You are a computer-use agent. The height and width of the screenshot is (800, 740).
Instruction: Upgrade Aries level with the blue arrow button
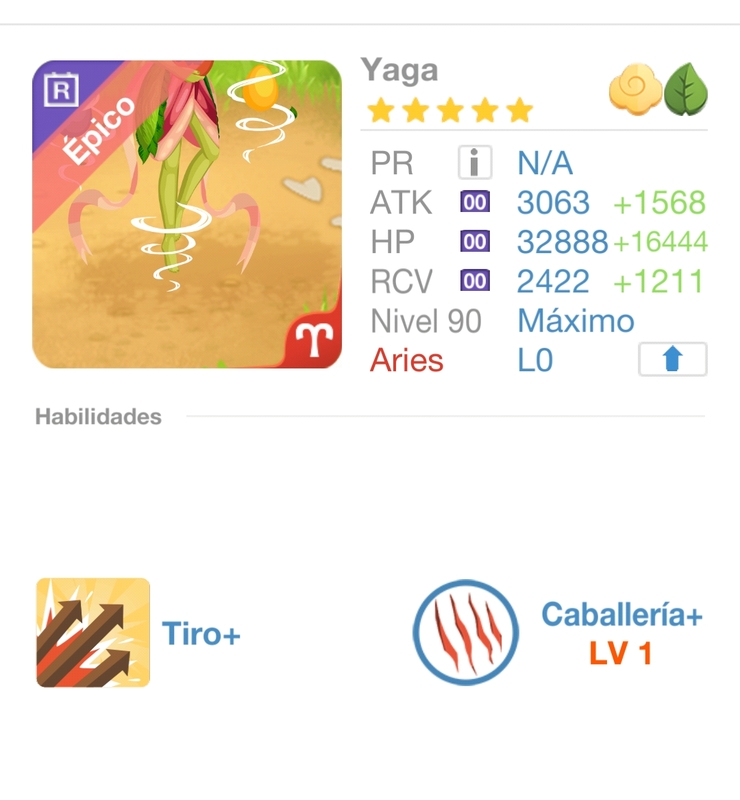point(672,360)
